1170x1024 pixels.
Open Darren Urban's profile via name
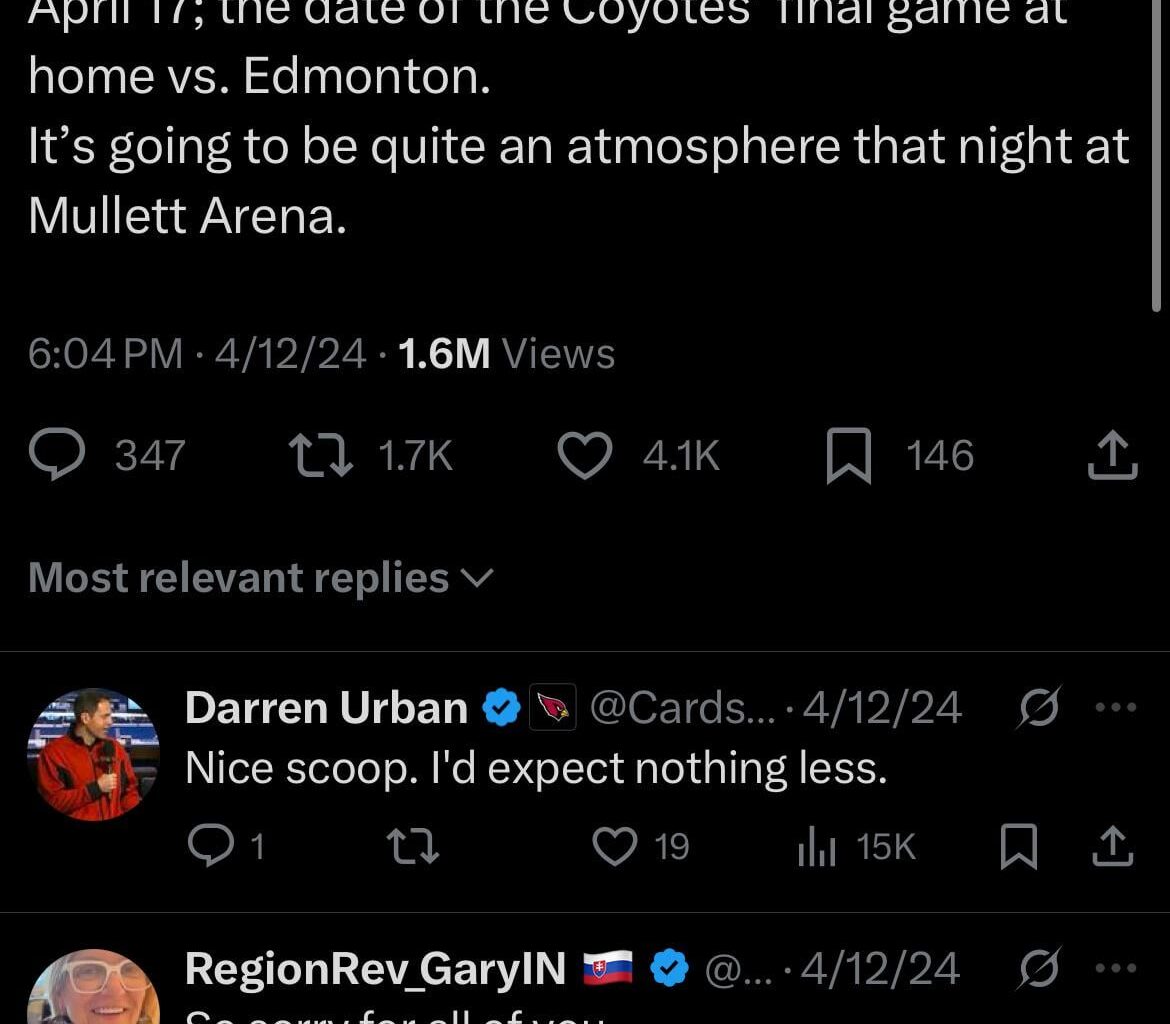(x=326, y=708)
